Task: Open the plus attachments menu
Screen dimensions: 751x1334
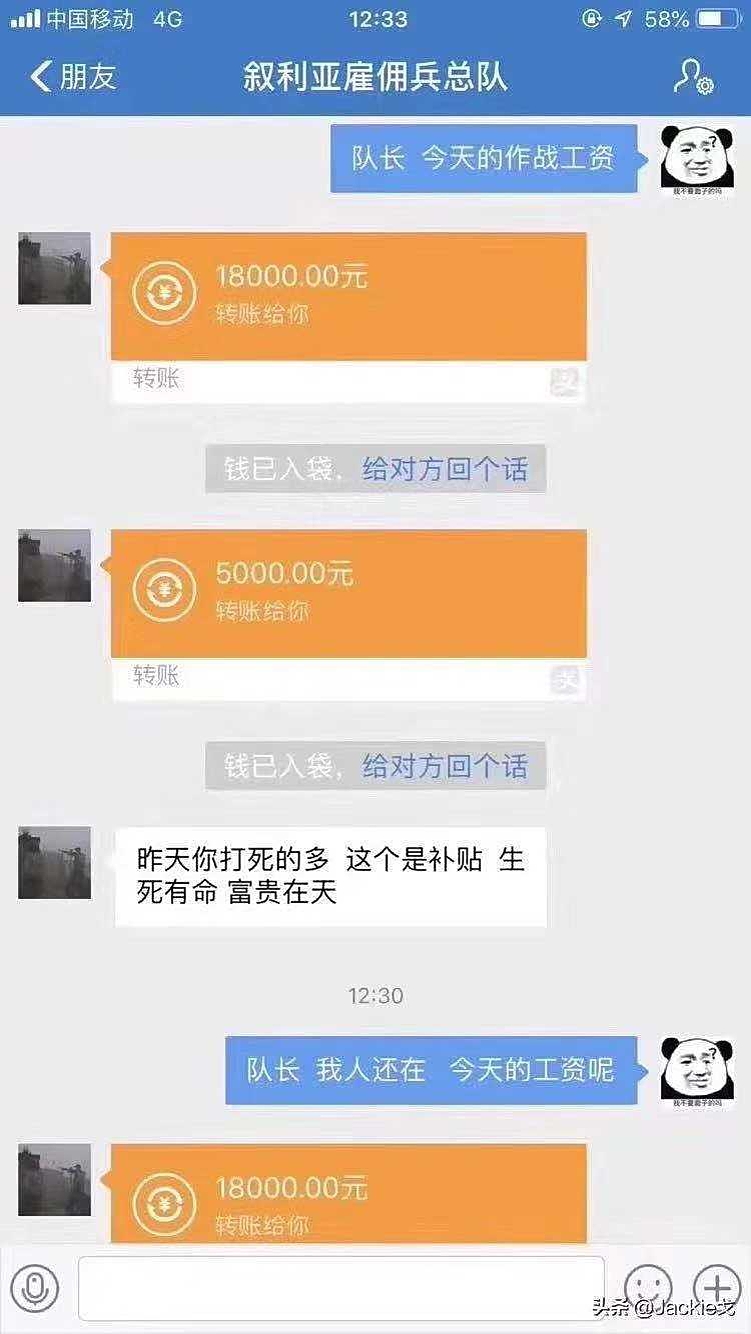Action: 717,1288
